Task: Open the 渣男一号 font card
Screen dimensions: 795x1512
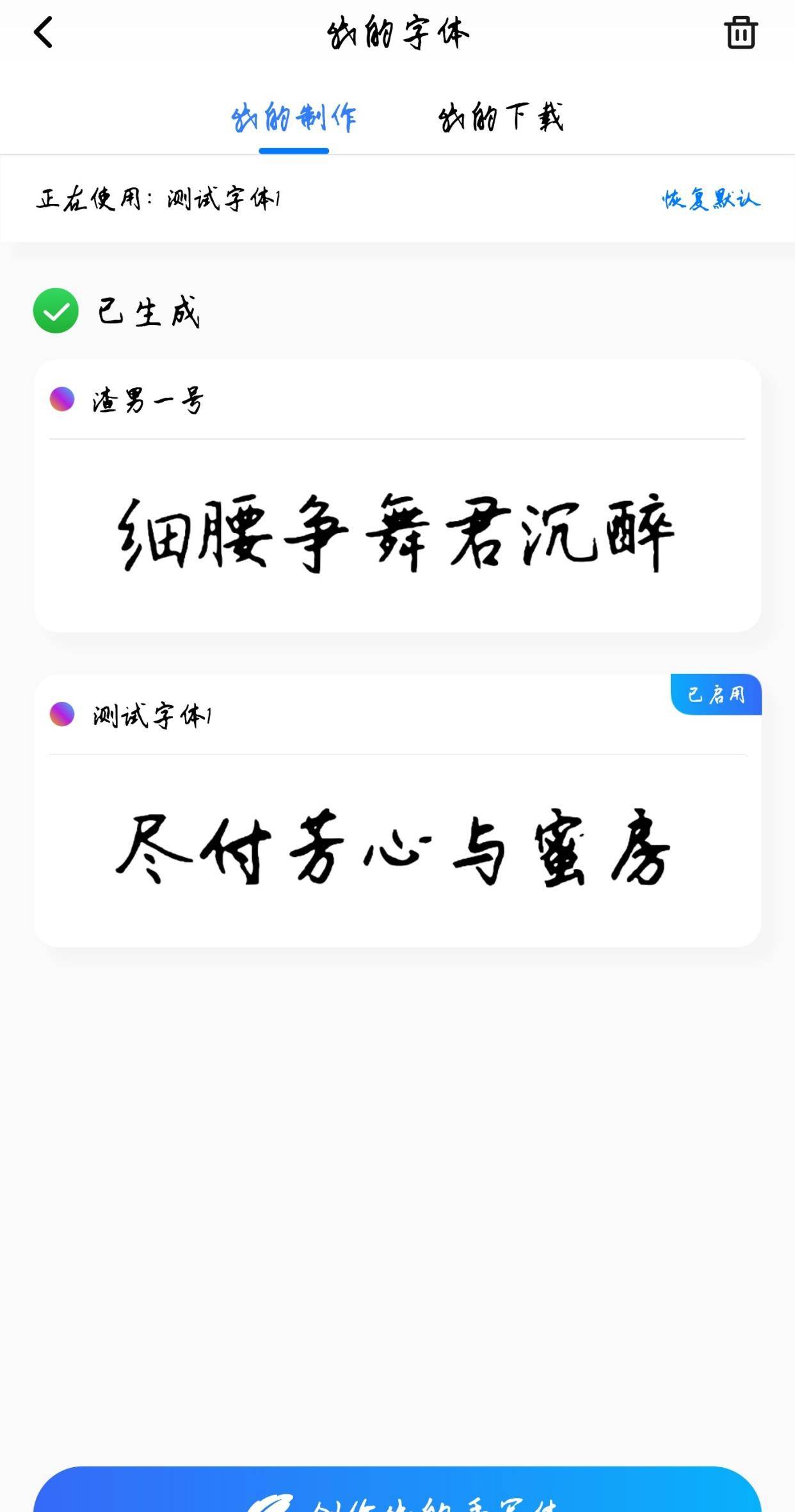Action: tap(397, 496)
